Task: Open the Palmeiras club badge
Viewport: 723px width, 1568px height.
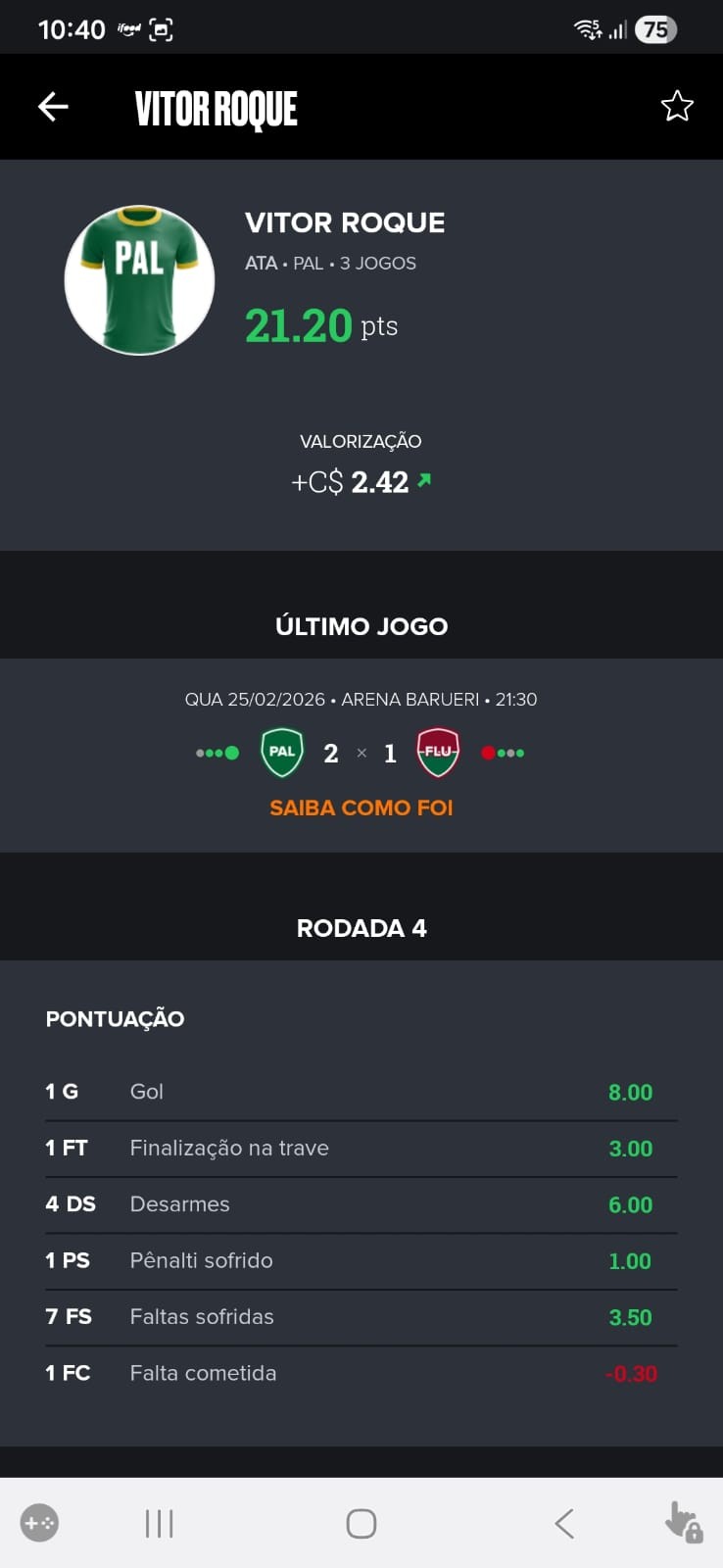Action: point(281,752)
